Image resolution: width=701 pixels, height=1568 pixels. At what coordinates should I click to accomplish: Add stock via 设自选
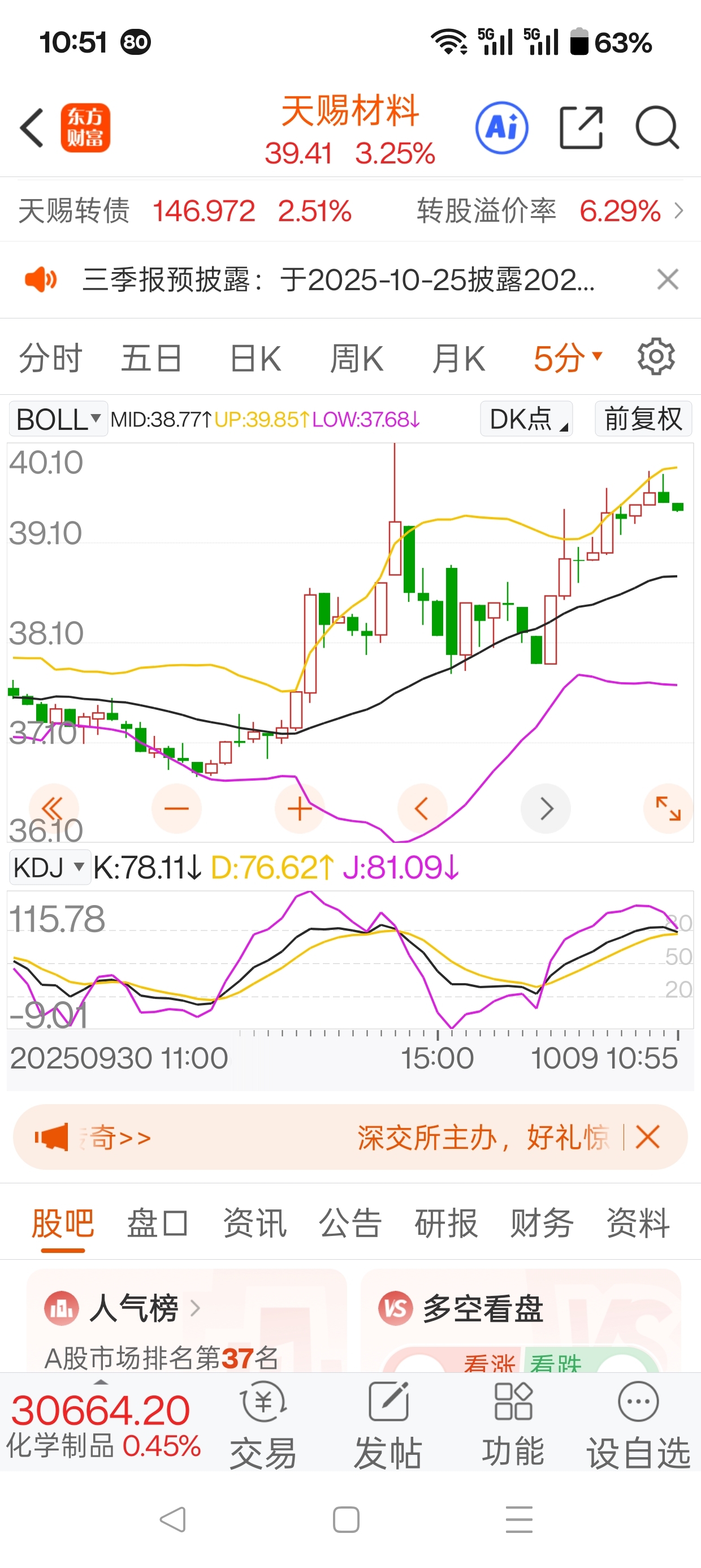[x=638, y=1425]
